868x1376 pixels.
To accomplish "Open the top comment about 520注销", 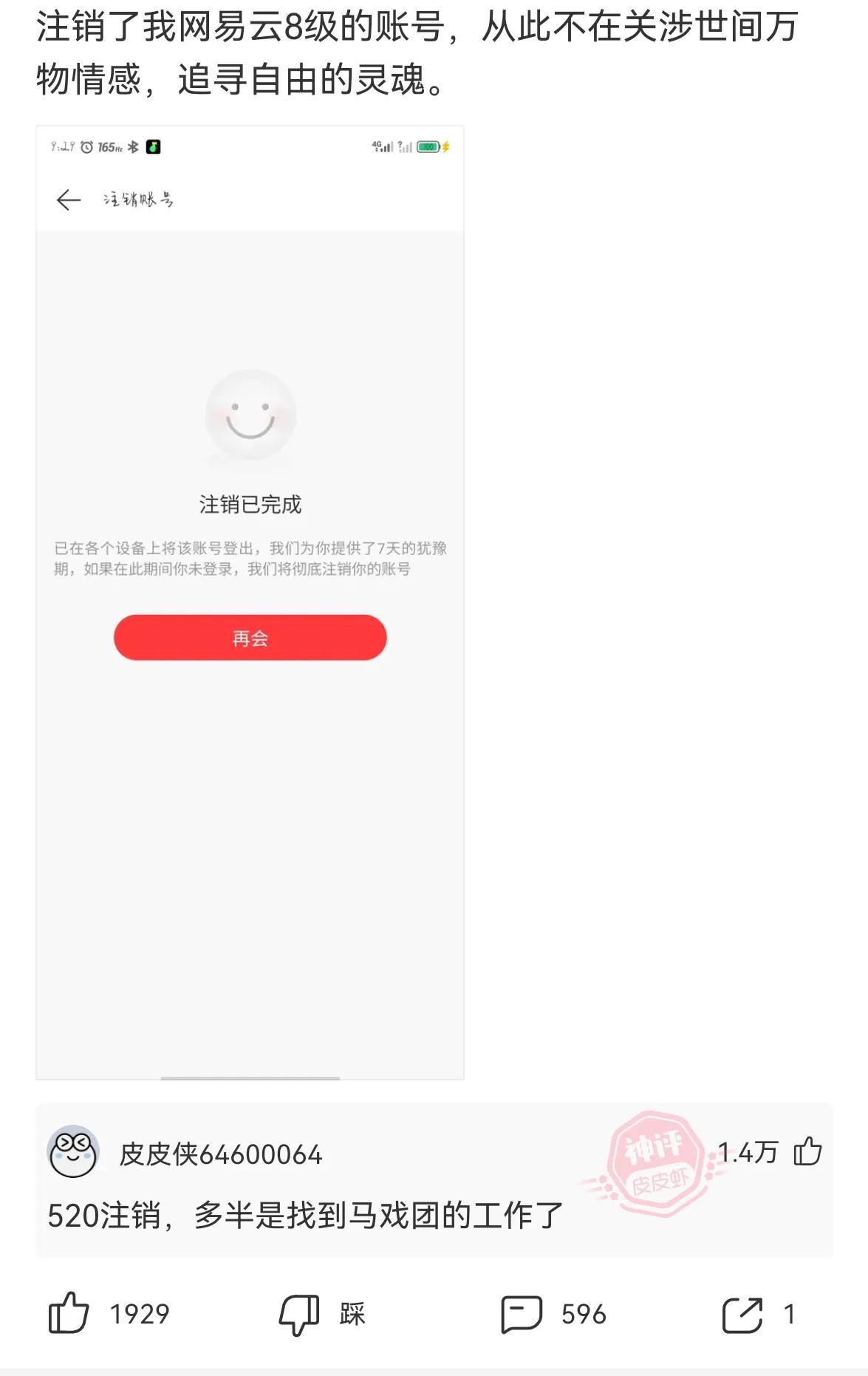I will 304,1216.
